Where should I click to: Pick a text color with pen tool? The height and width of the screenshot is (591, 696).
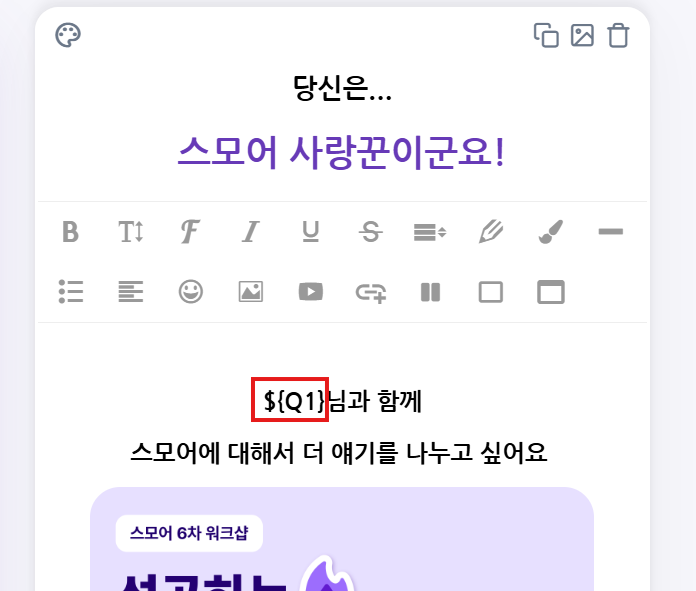pos(490,232)
